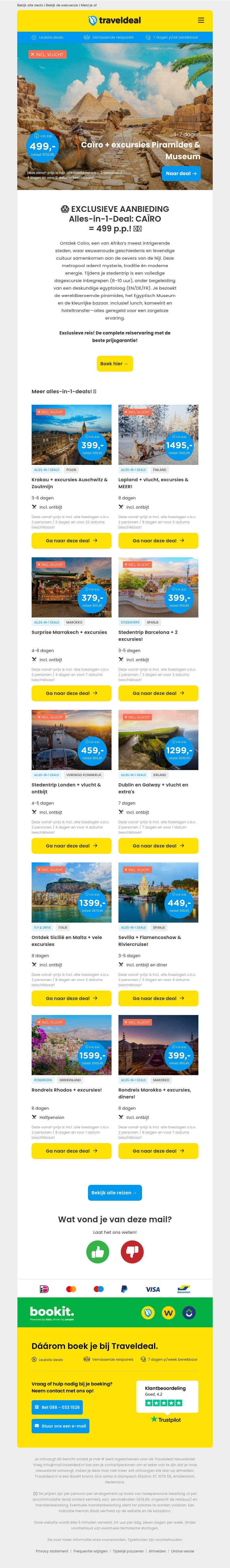Open the hamburger menu in the header
230x1568 pixels.
201,20
